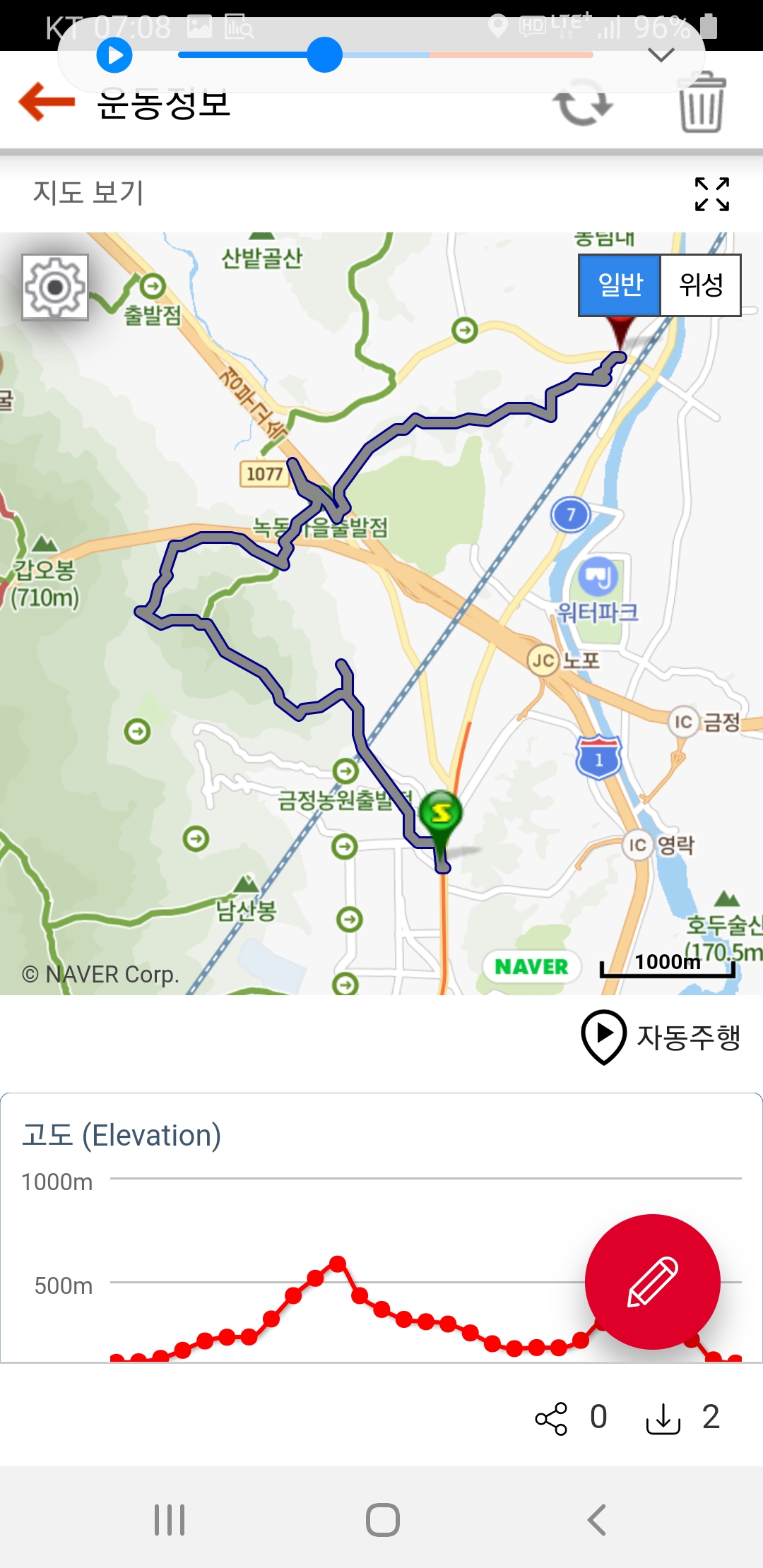The height and width of the screenshot is (1568, 763).
Task: Open the map settings gear
Action: pos(55,287)
